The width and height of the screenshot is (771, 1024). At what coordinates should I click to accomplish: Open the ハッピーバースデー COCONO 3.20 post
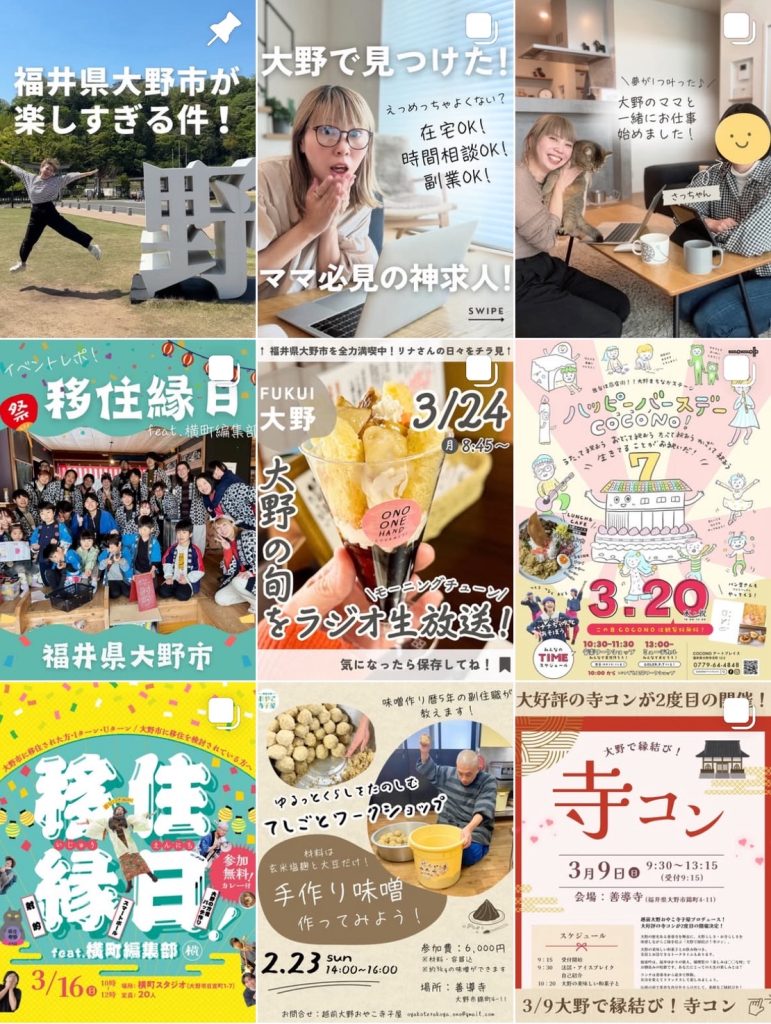pos(643,510)
